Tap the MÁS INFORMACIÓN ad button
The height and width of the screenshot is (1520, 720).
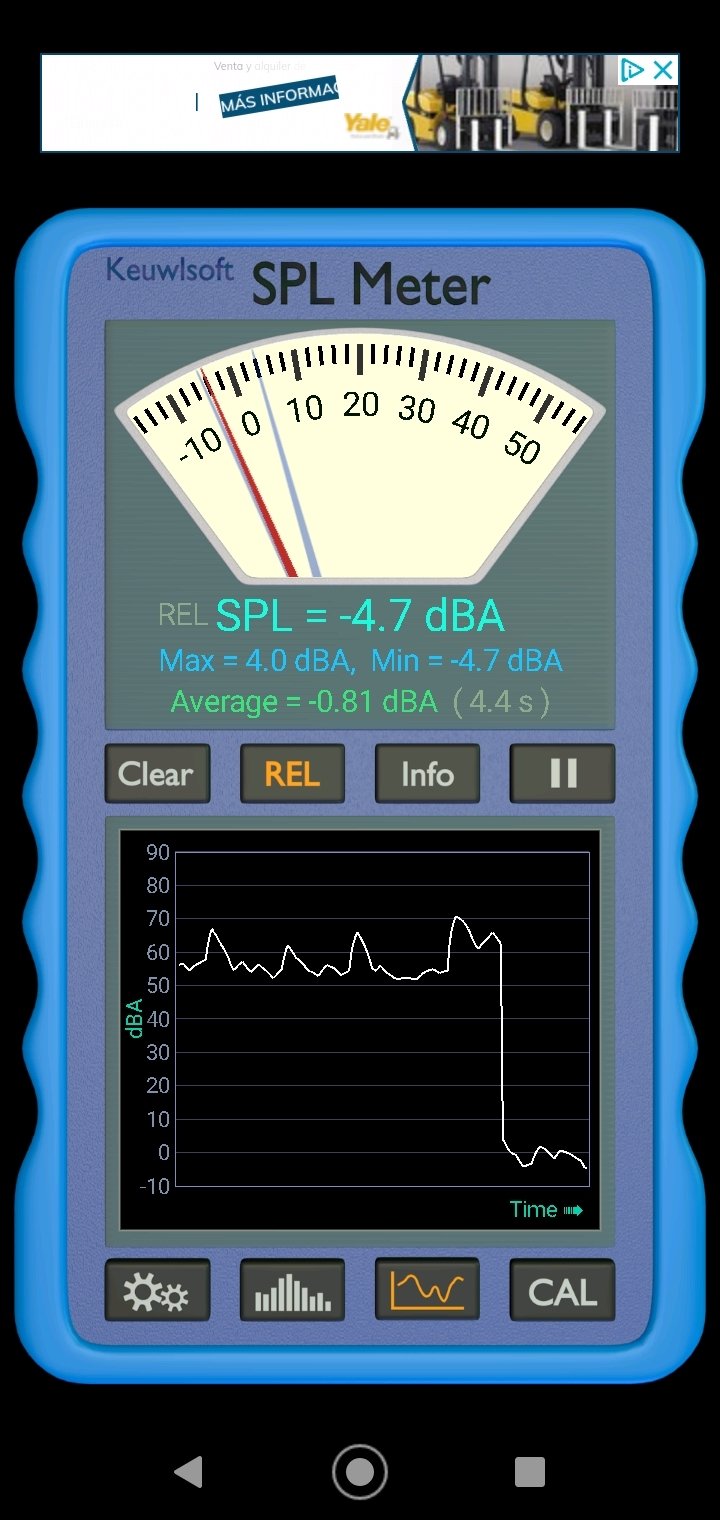click(281, 98)
